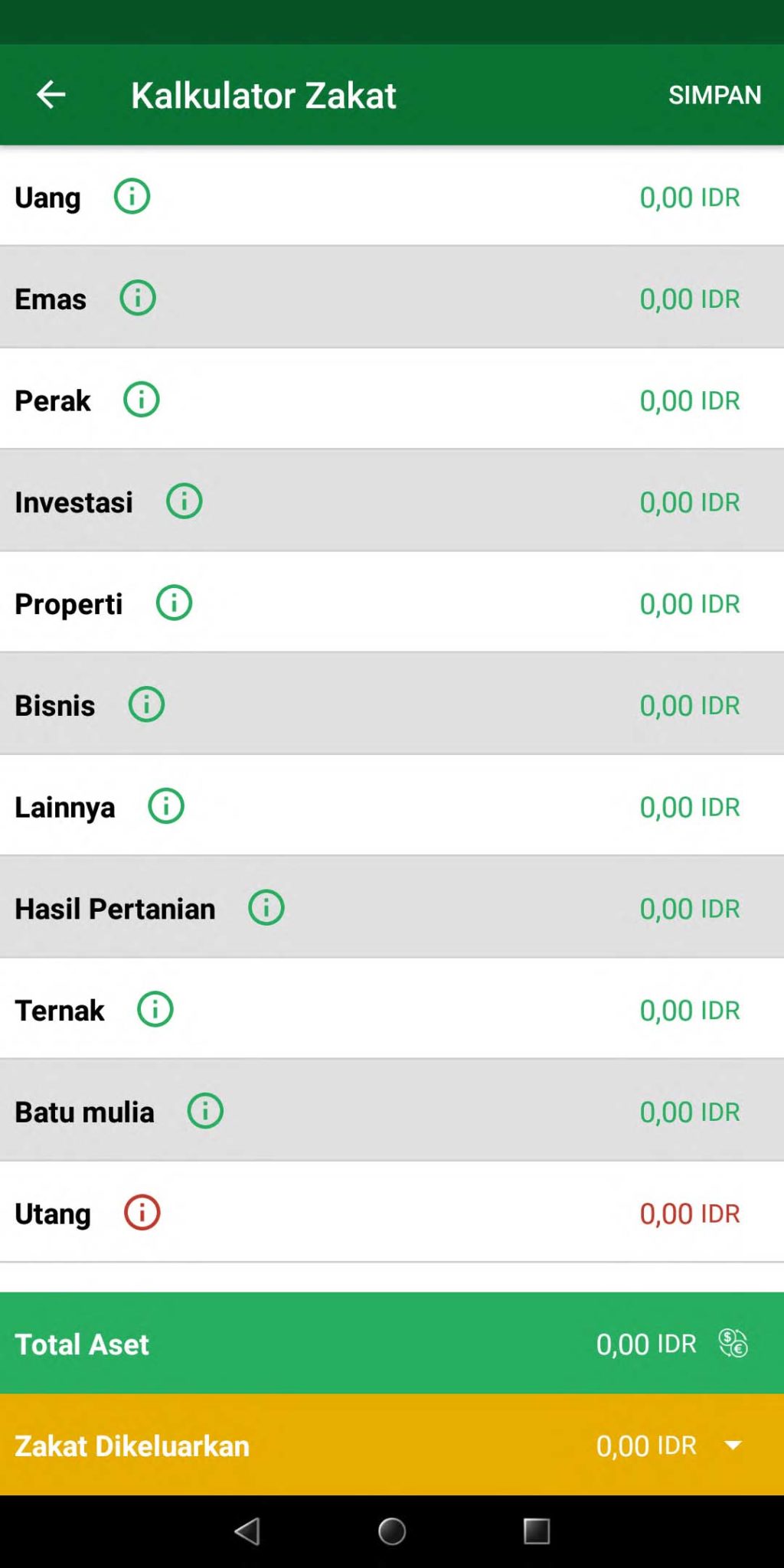Image resolution: width=784 pixels, height=1568 pixels.
Task: Open Investasi info icon
Action: tap(185, 501)
